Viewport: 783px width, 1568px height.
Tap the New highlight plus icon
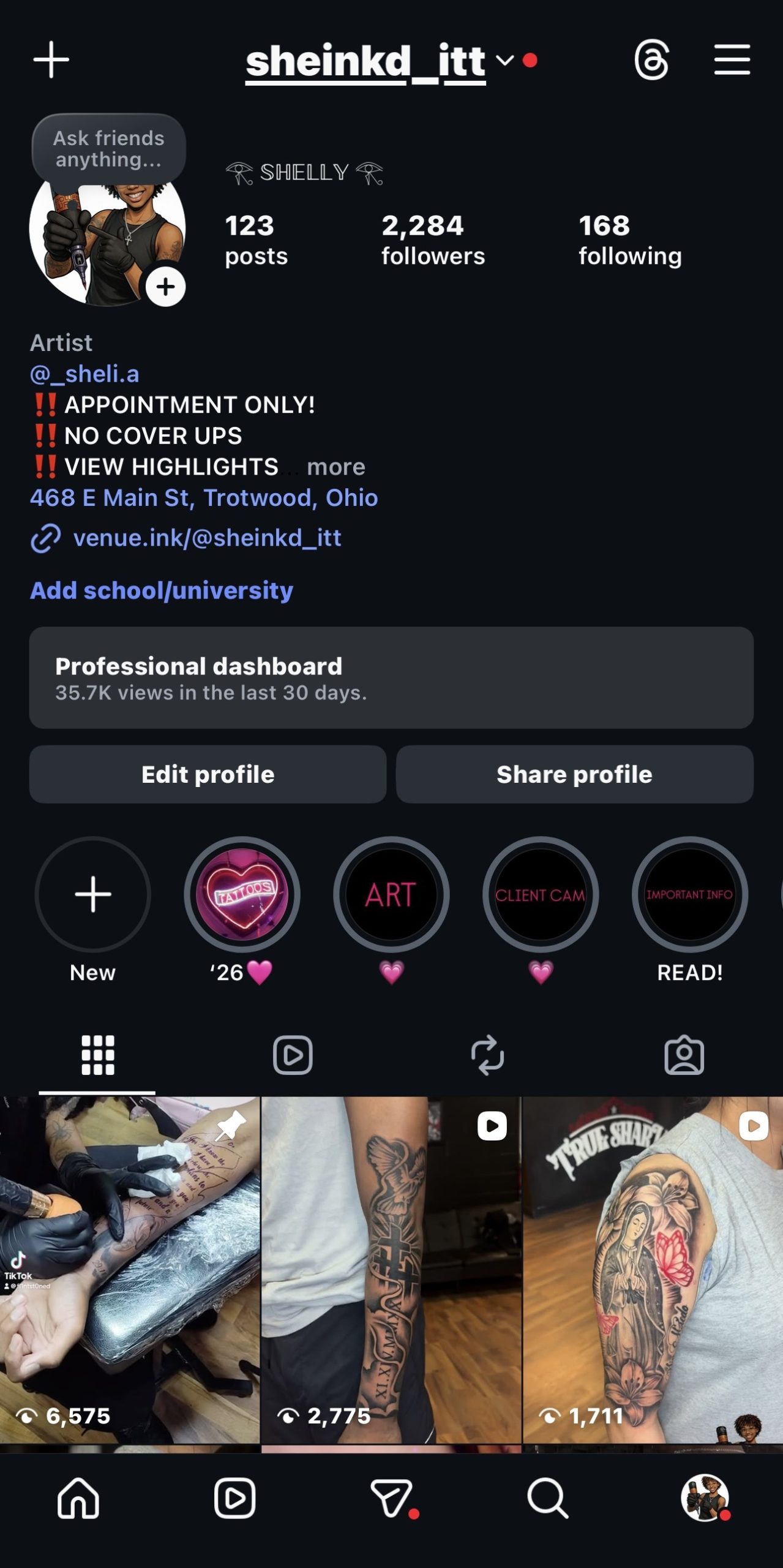point(93,895)
